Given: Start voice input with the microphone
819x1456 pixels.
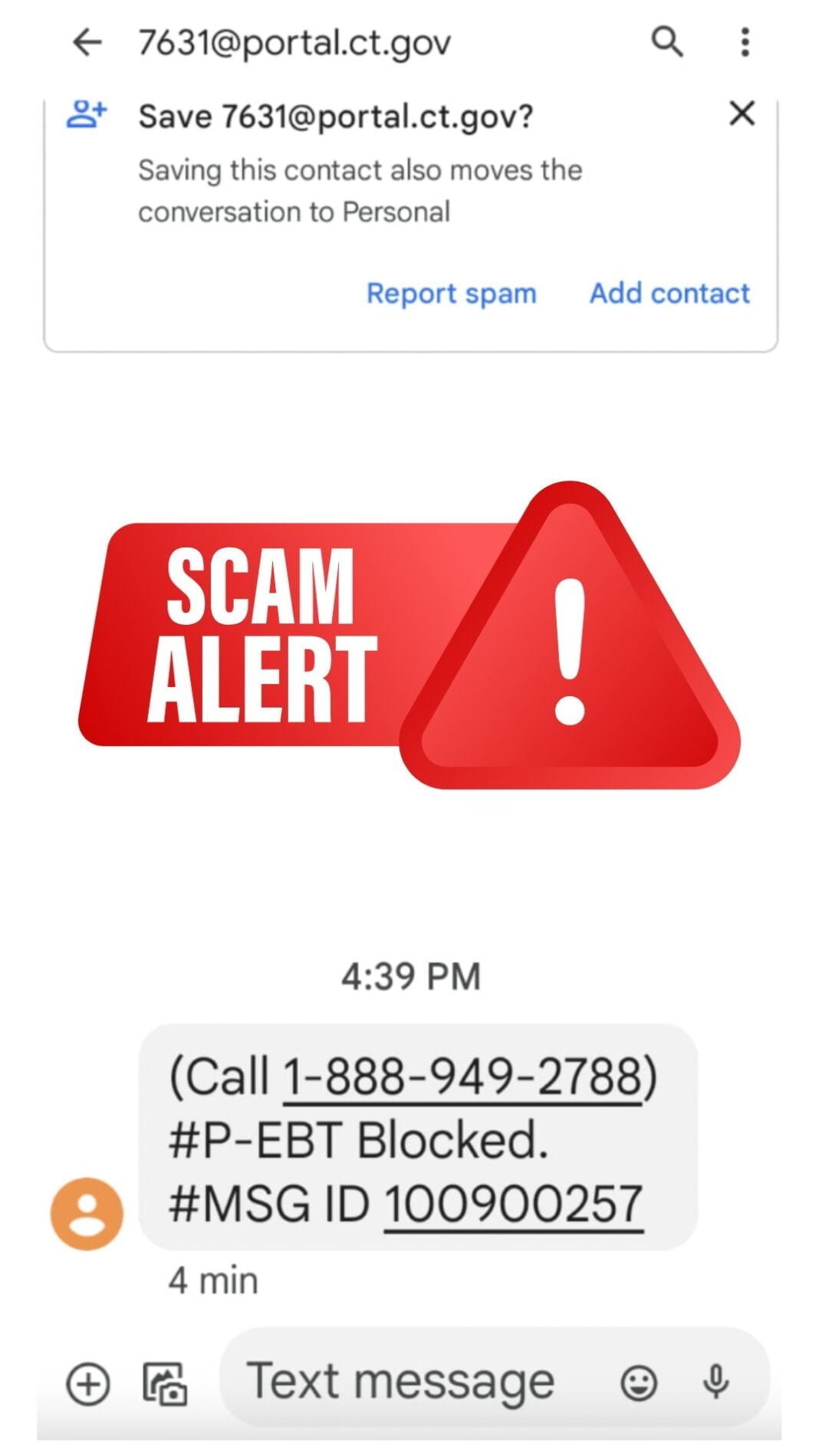Looking at the screenshot, I should pyautogui.click(x=716, y=1382).
